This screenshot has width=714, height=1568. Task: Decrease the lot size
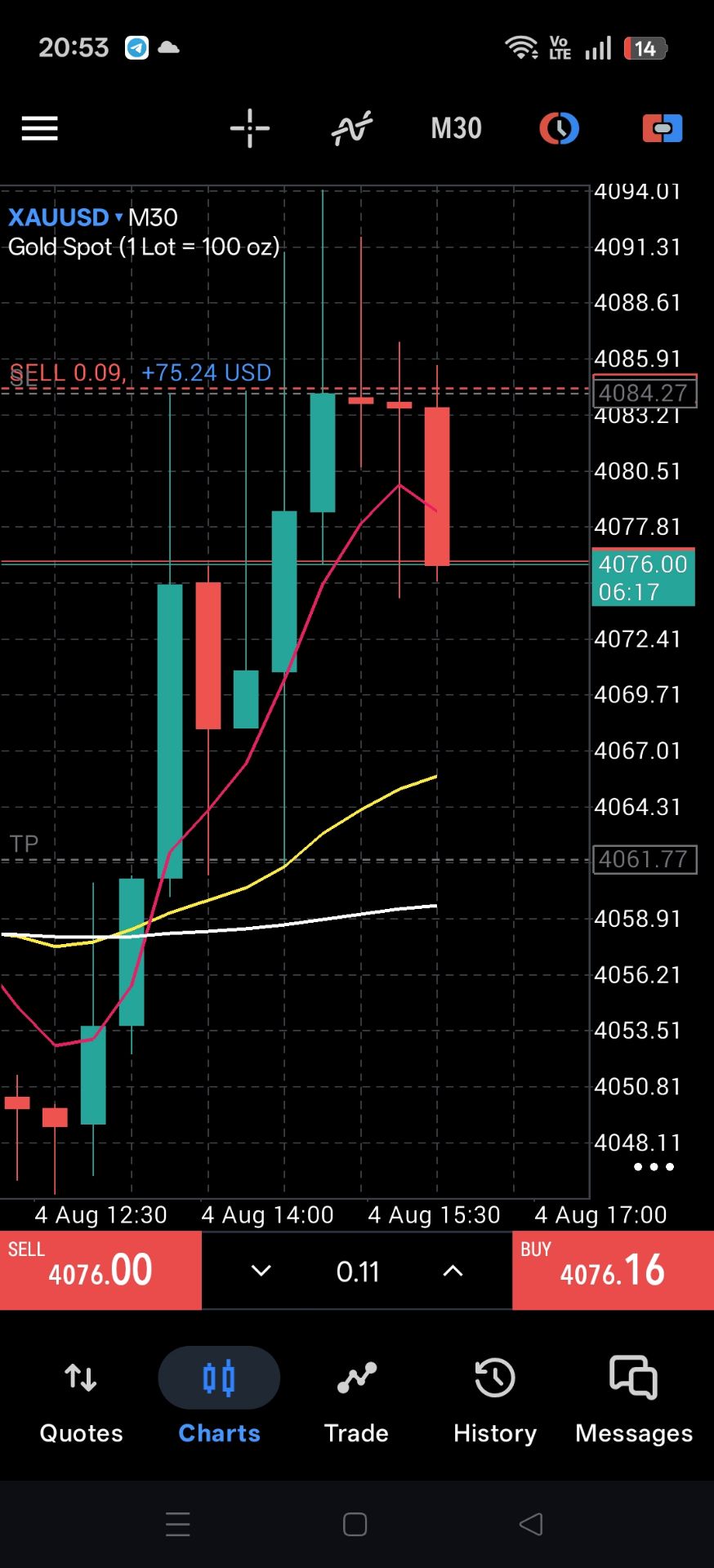[x=261, y=1271]
